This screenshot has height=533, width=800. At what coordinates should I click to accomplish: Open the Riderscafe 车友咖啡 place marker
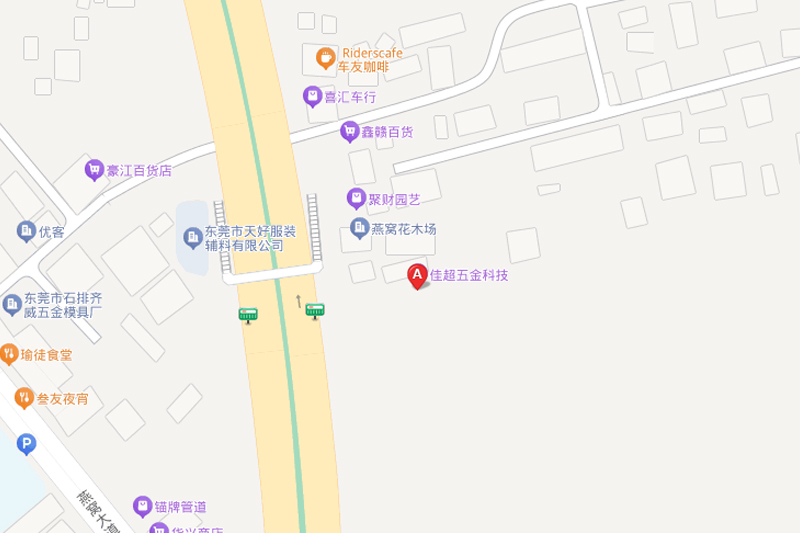[x=325, y=58]
